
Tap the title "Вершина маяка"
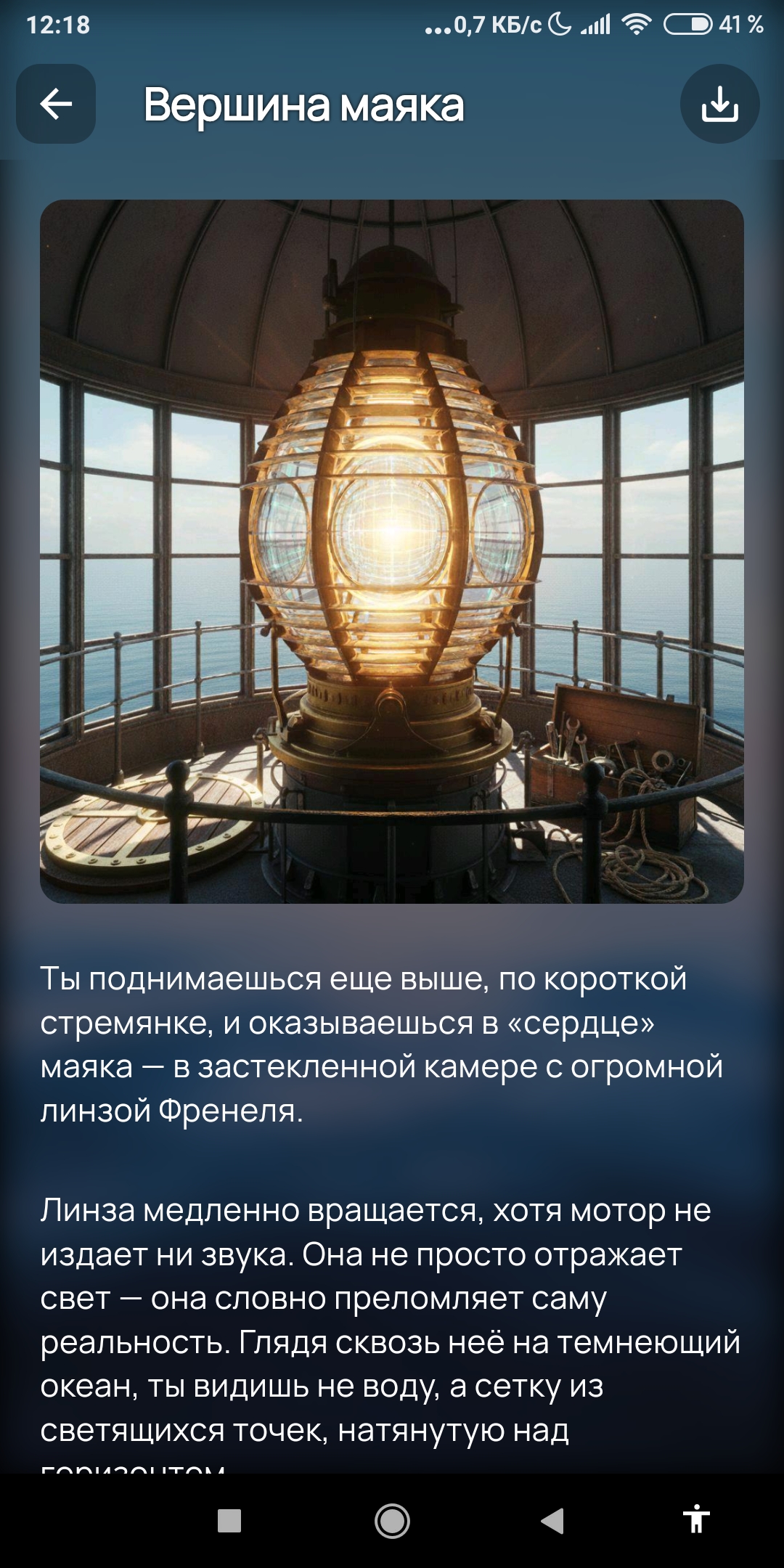tap(305, 106)
